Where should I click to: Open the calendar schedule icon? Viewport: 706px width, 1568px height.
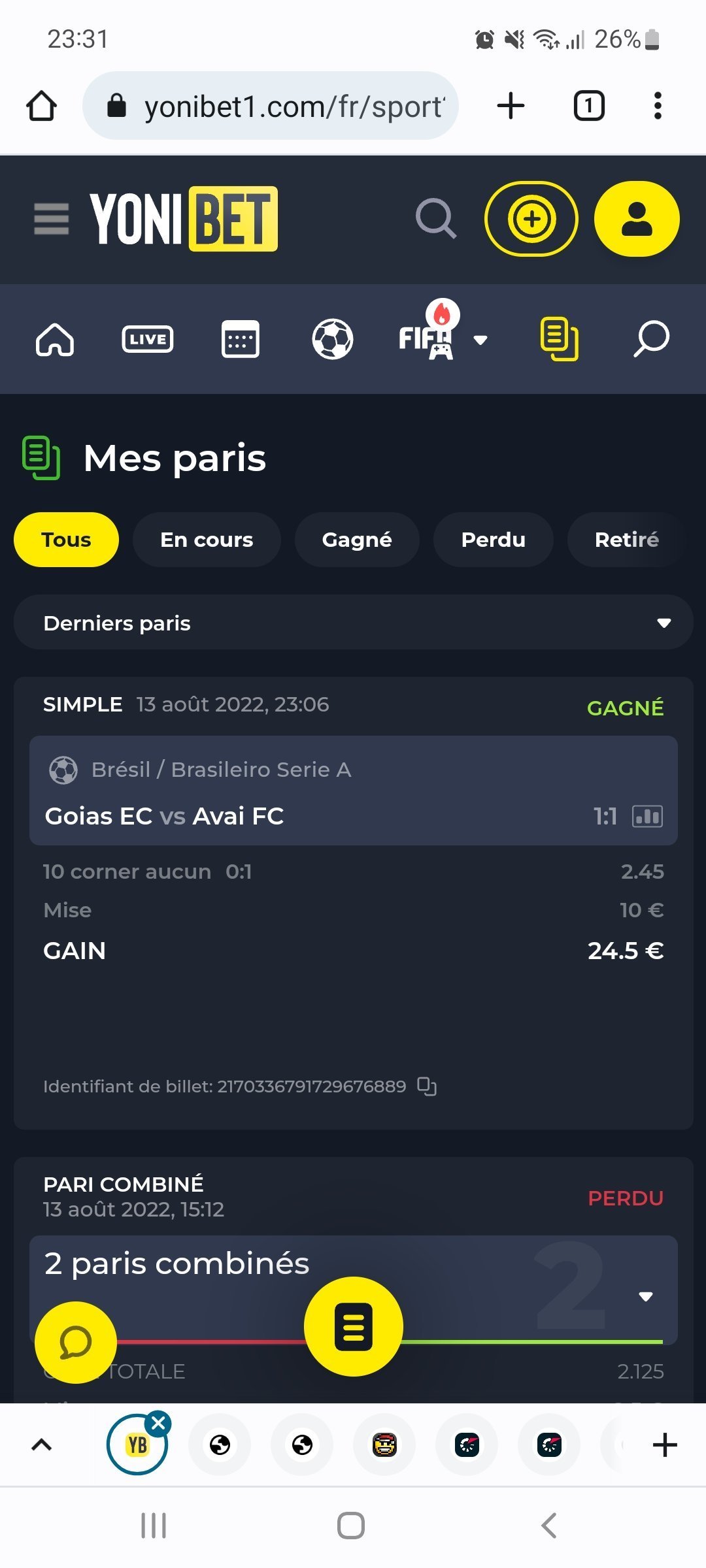[241, 339]
